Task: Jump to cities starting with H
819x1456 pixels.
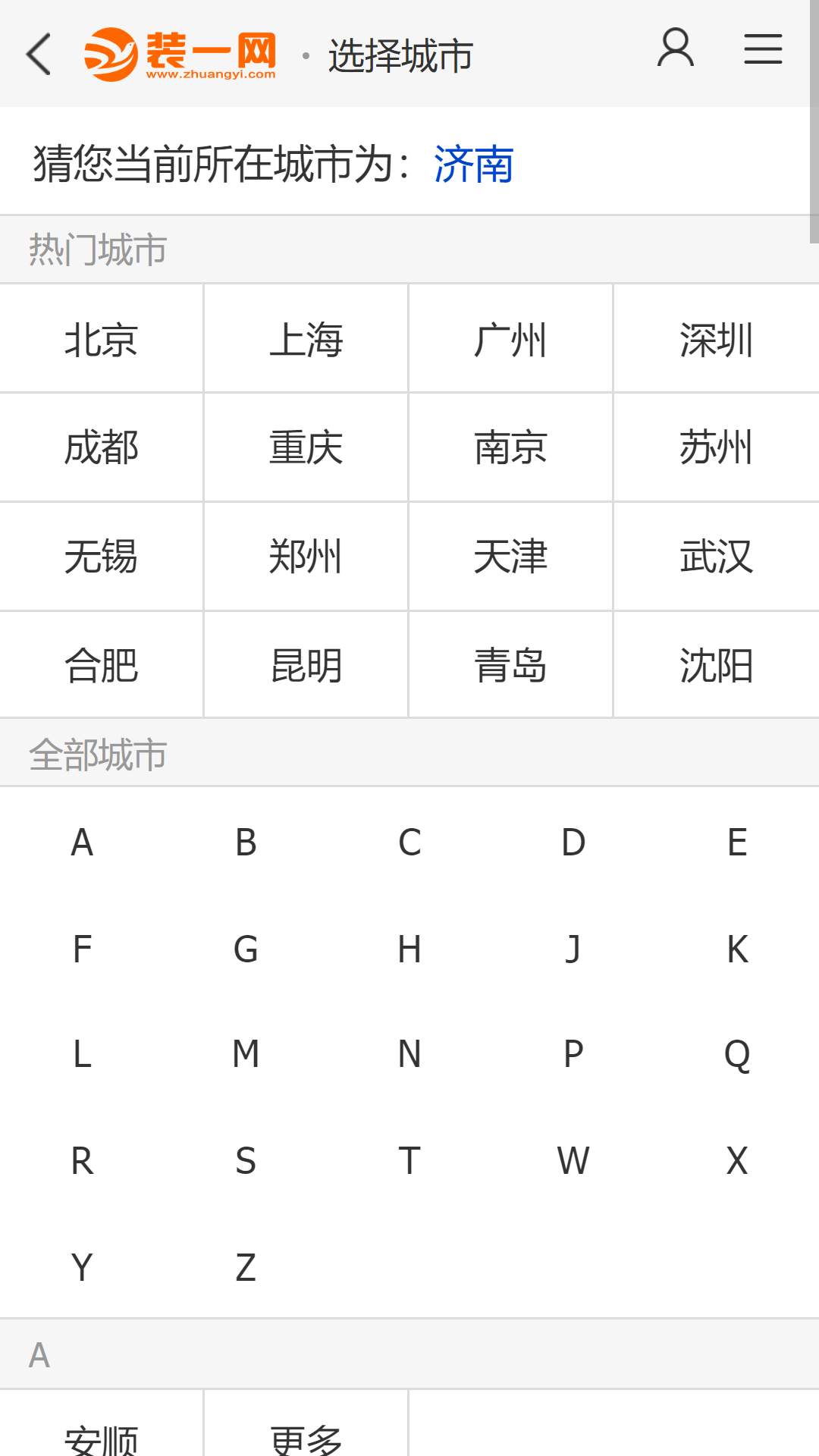Action: (409, 949)
